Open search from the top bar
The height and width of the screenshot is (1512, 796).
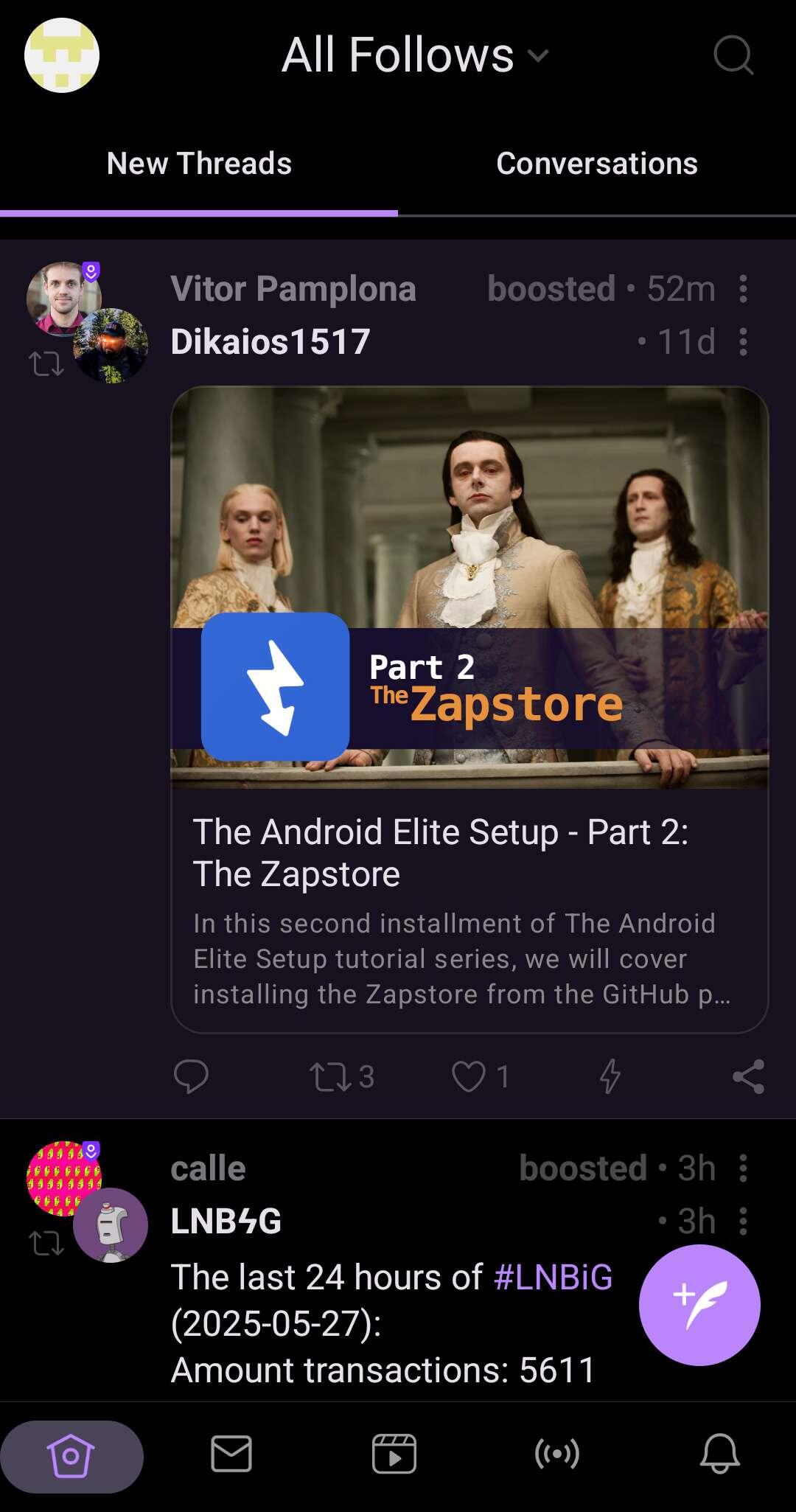(733, 55)
